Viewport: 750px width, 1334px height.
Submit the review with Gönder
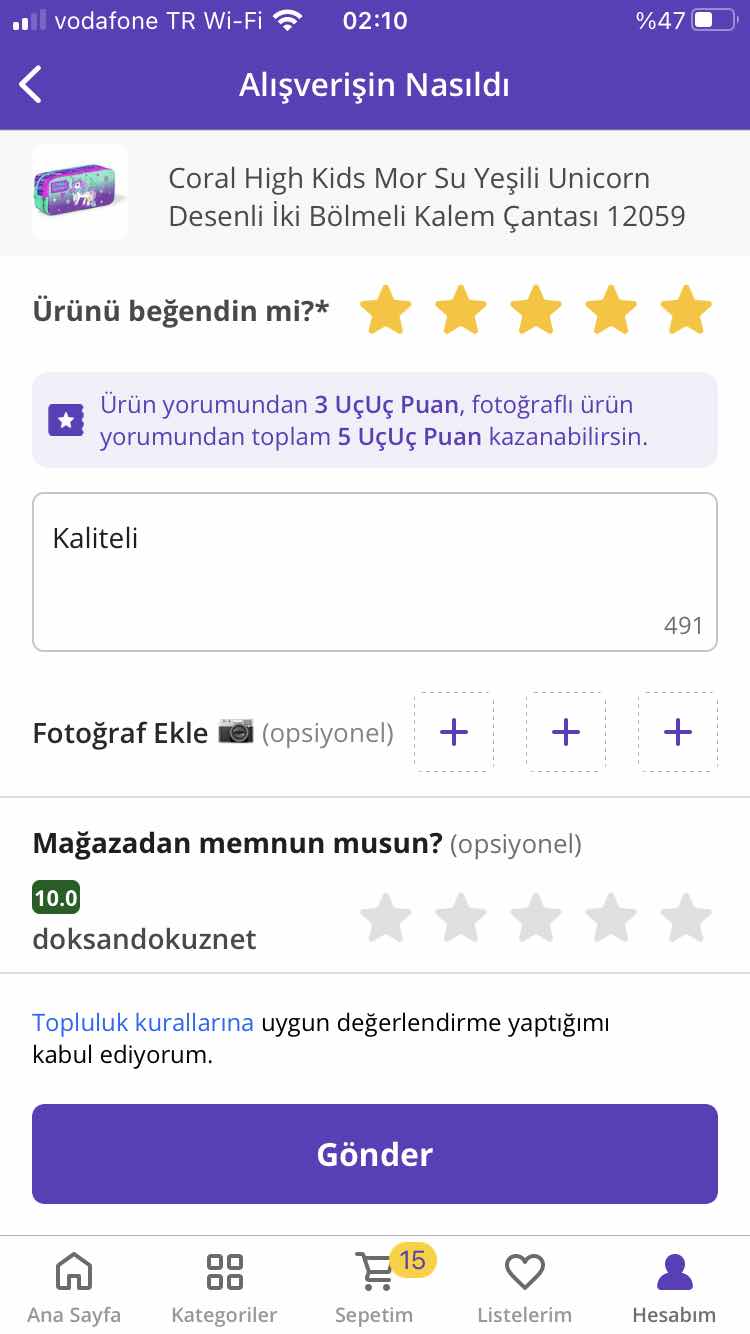coord(374,1154)
